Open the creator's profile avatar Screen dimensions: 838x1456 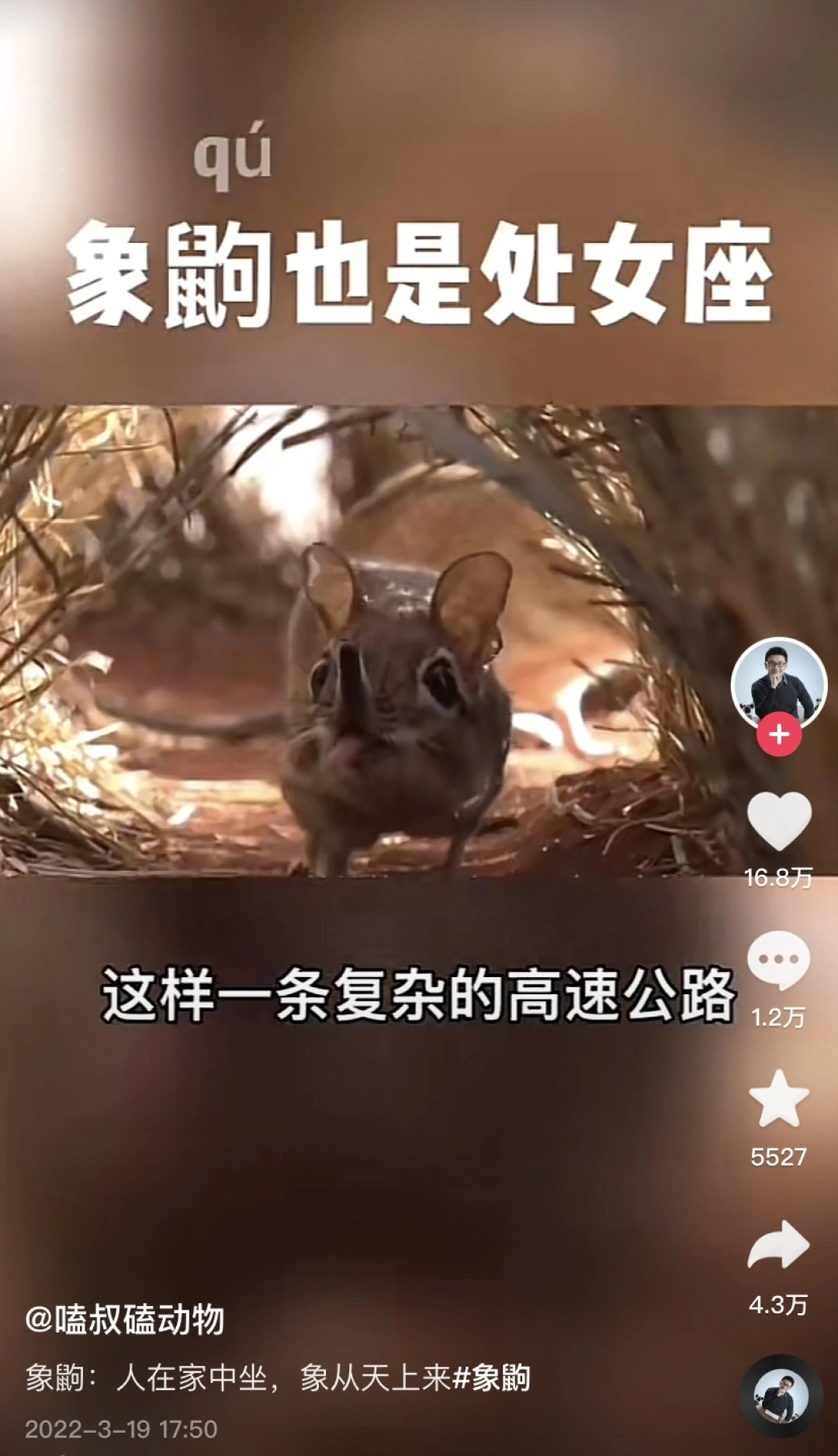coord(779,685)
